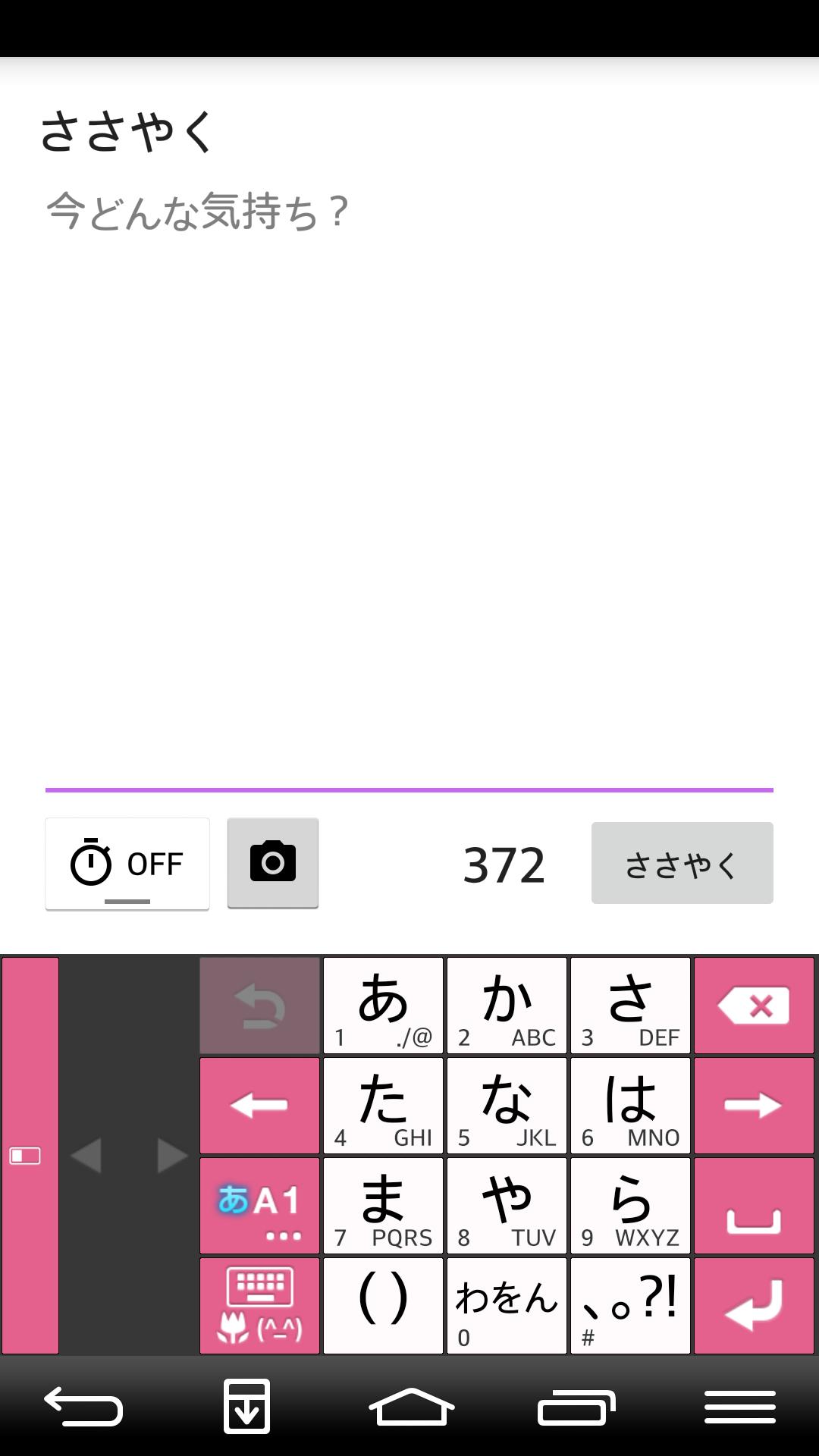Move cursor right with arrow key
The height and width of the screenshot is (1456, 819).
753,1106
